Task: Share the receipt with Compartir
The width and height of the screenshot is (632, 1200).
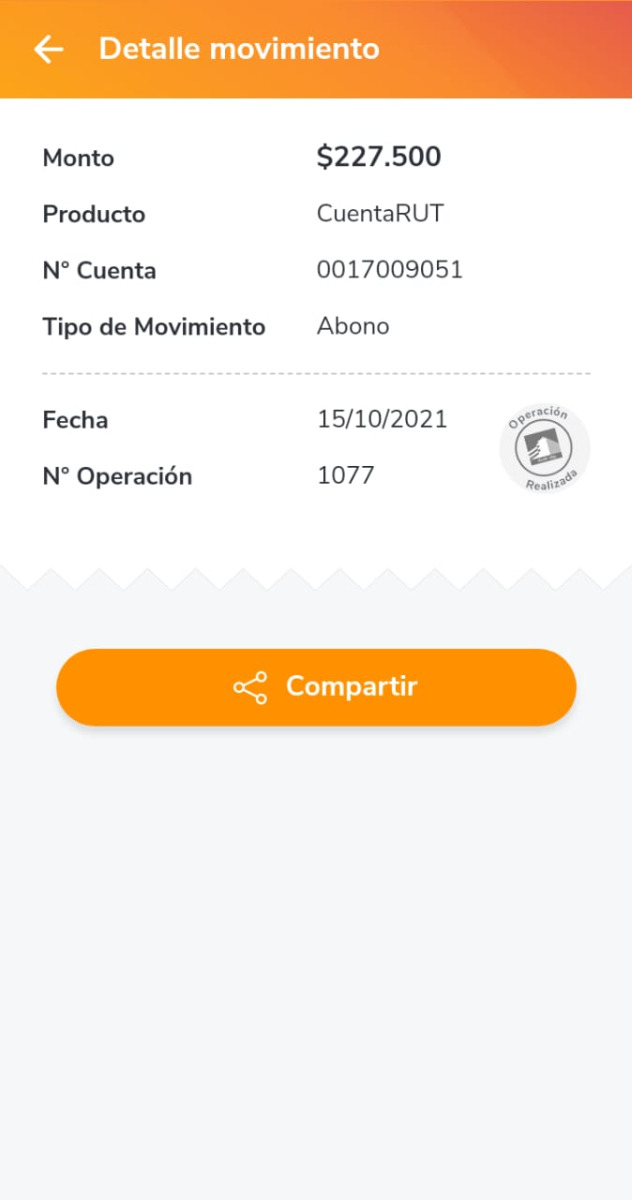Action: point(316,687)
